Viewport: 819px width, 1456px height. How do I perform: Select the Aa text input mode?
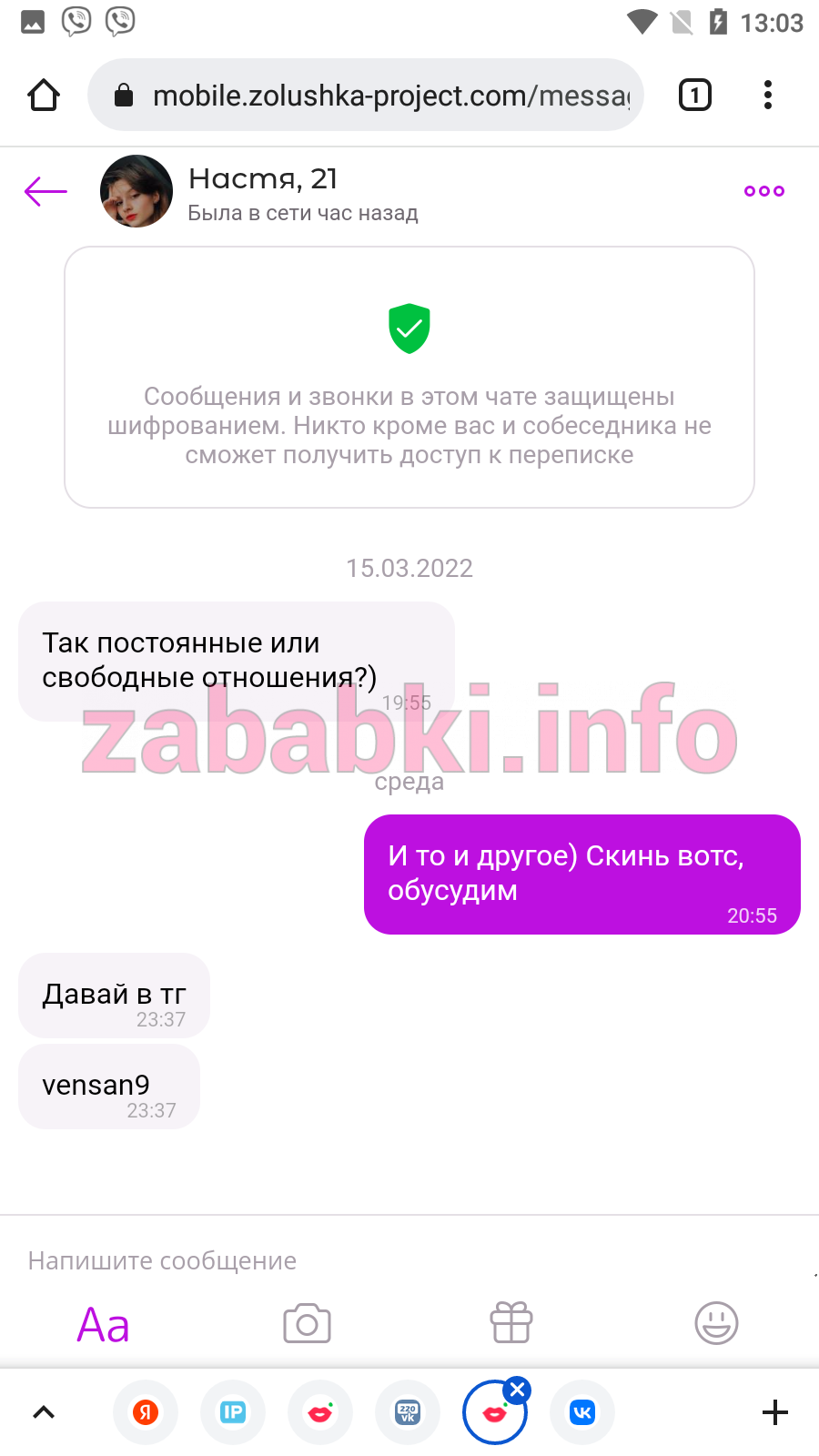(x=103, y=1325)
